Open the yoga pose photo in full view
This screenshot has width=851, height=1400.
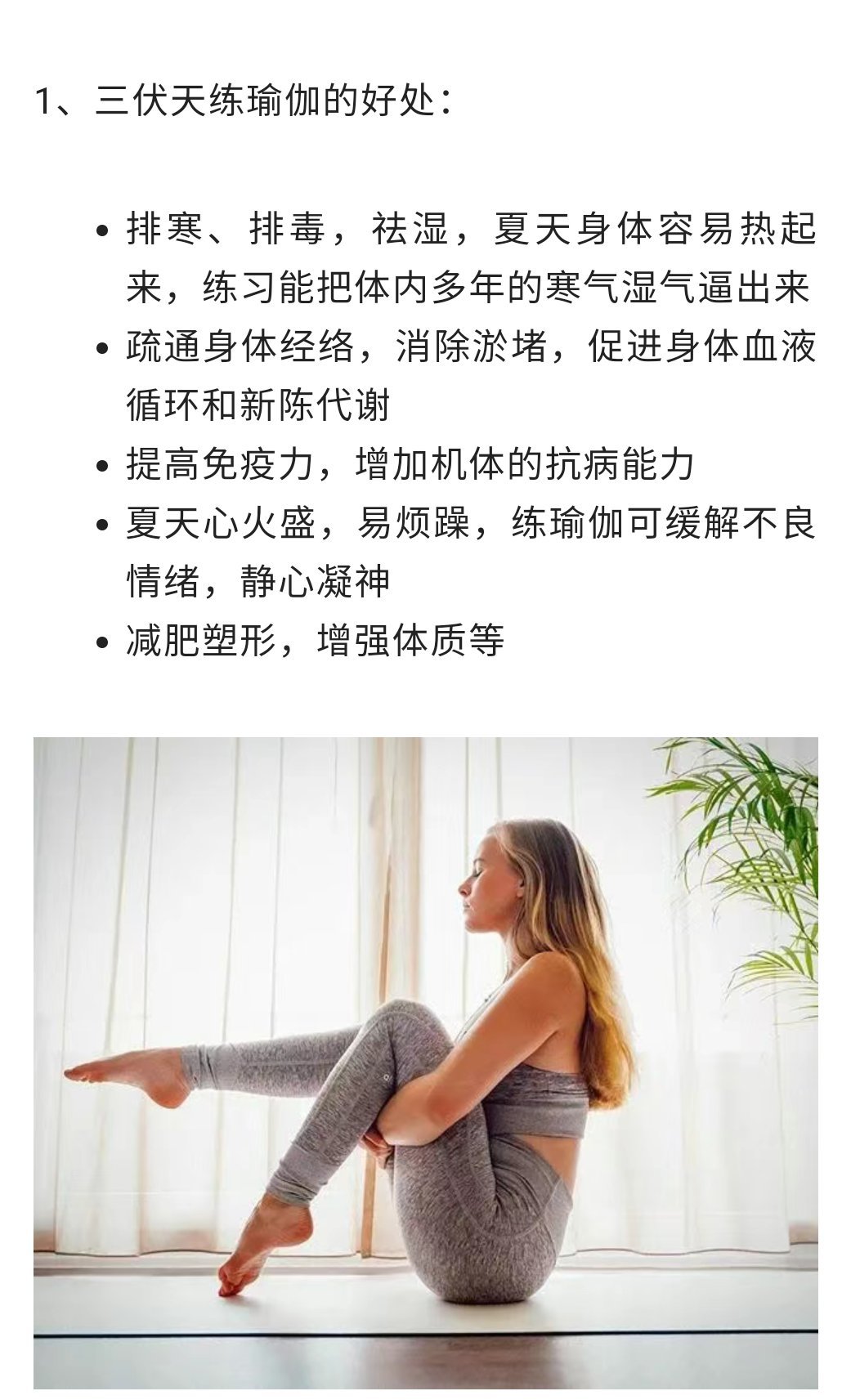tap(425, 1062)
